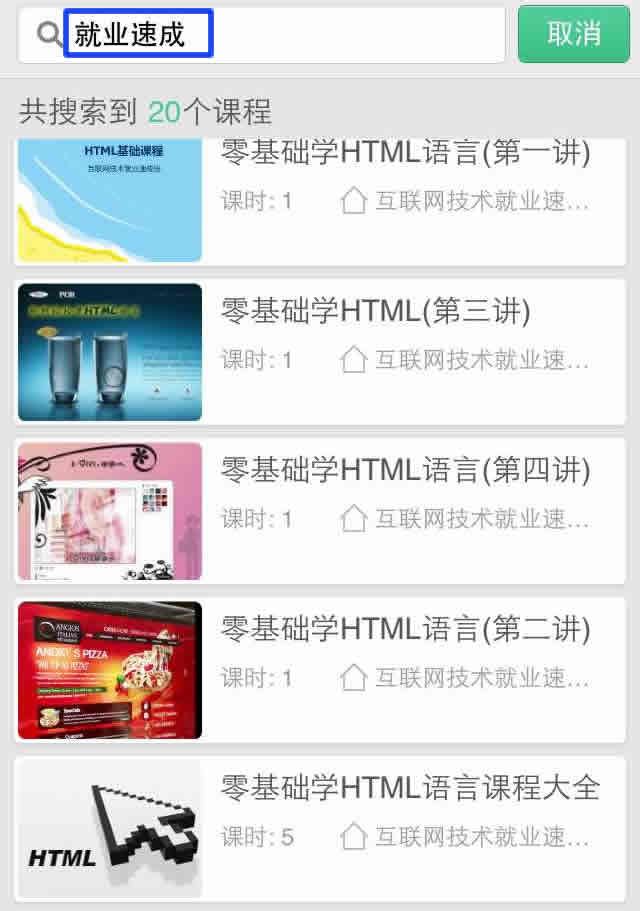Tap the search field containing 就业速成

[261, 34]
